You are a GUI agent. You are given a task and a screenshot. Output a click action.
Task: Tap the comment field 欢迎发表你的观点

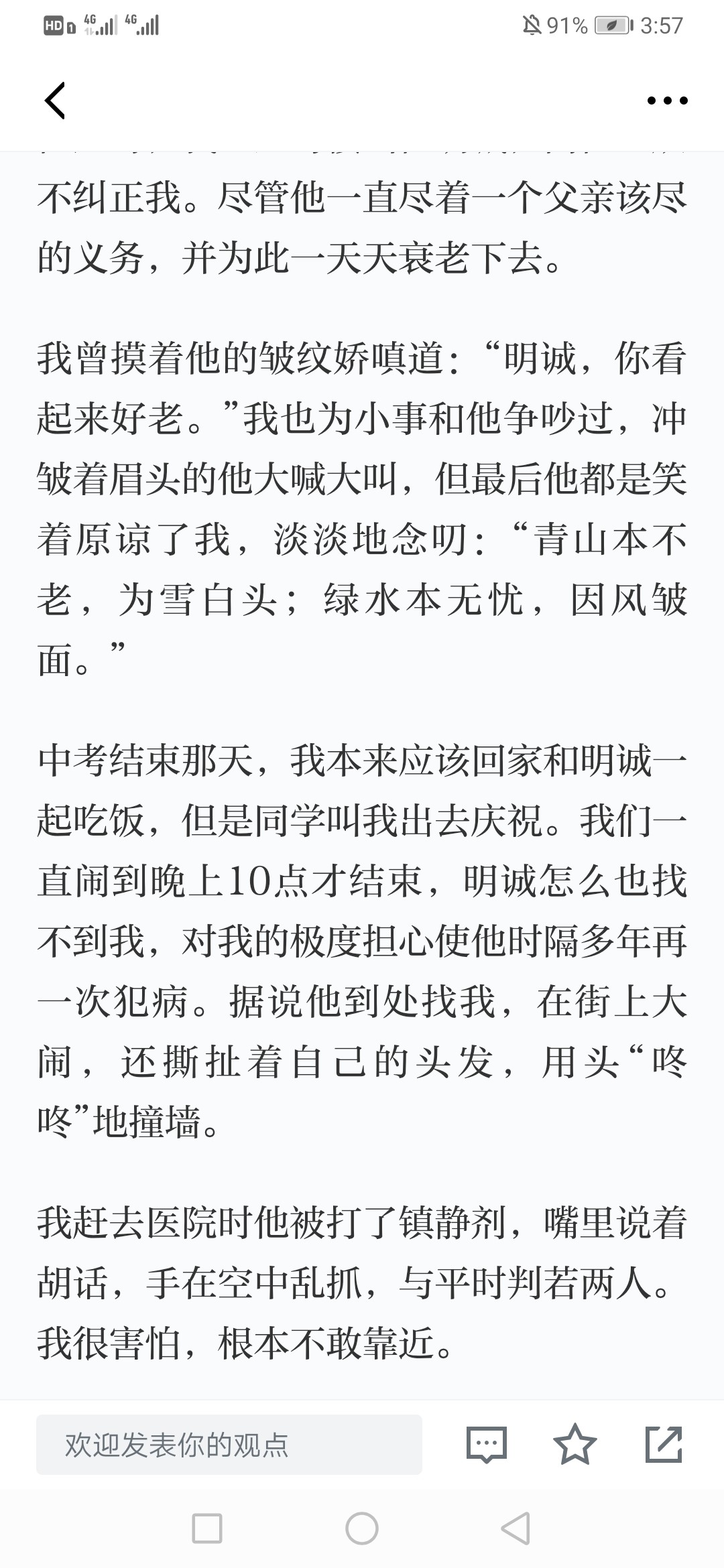point(229,1445)
